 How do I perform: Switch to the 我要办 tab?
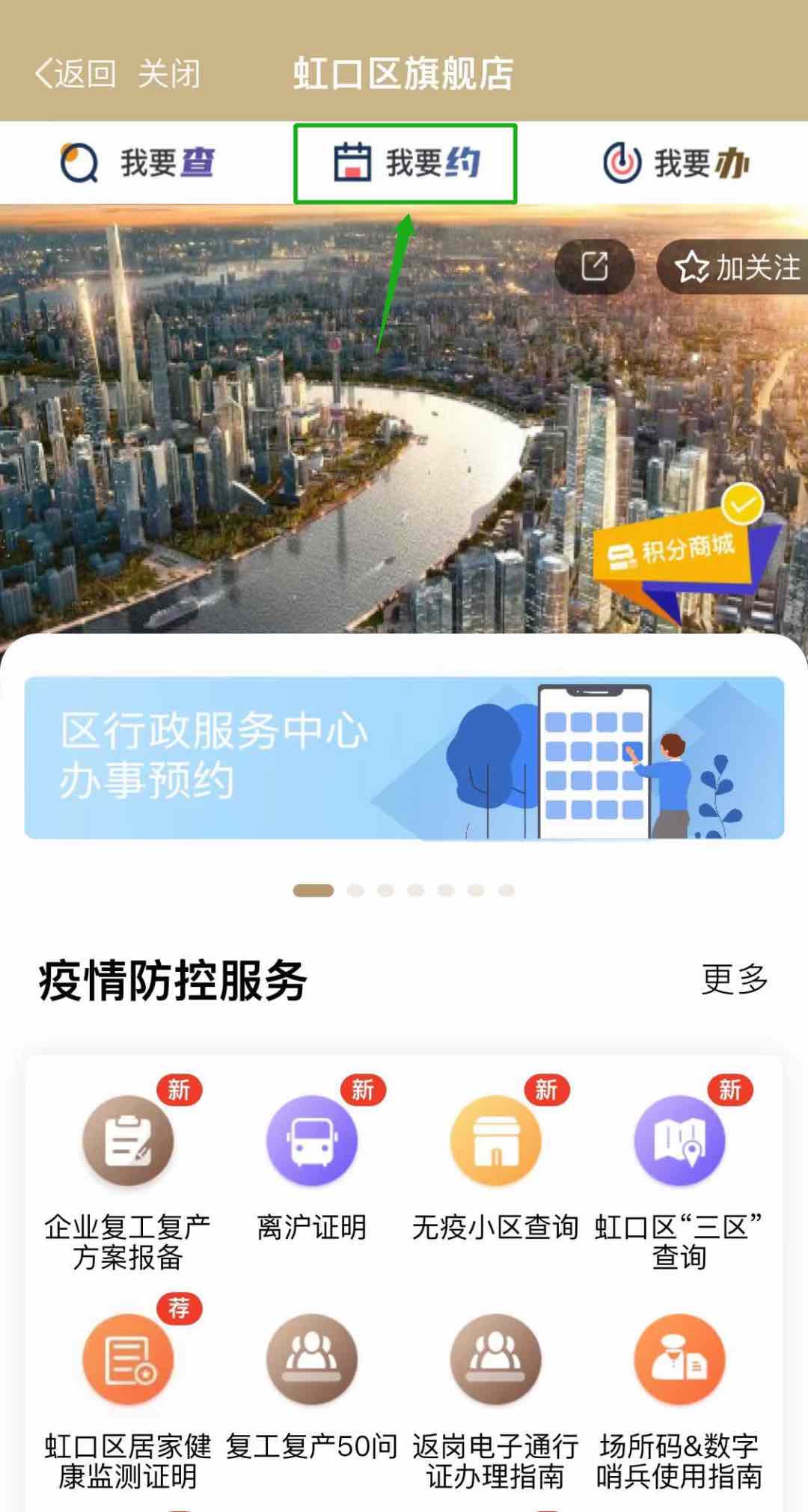(x=676, y=163)
